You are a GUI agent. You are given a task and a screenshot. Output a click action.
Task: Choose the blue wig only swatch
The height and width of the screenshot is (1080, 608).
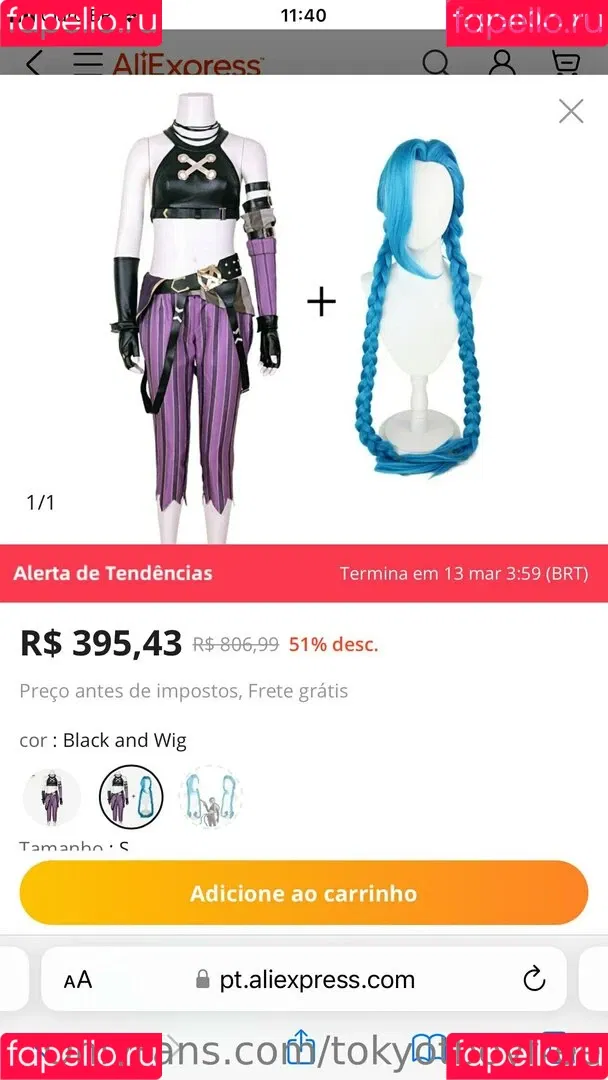point(210,797)
